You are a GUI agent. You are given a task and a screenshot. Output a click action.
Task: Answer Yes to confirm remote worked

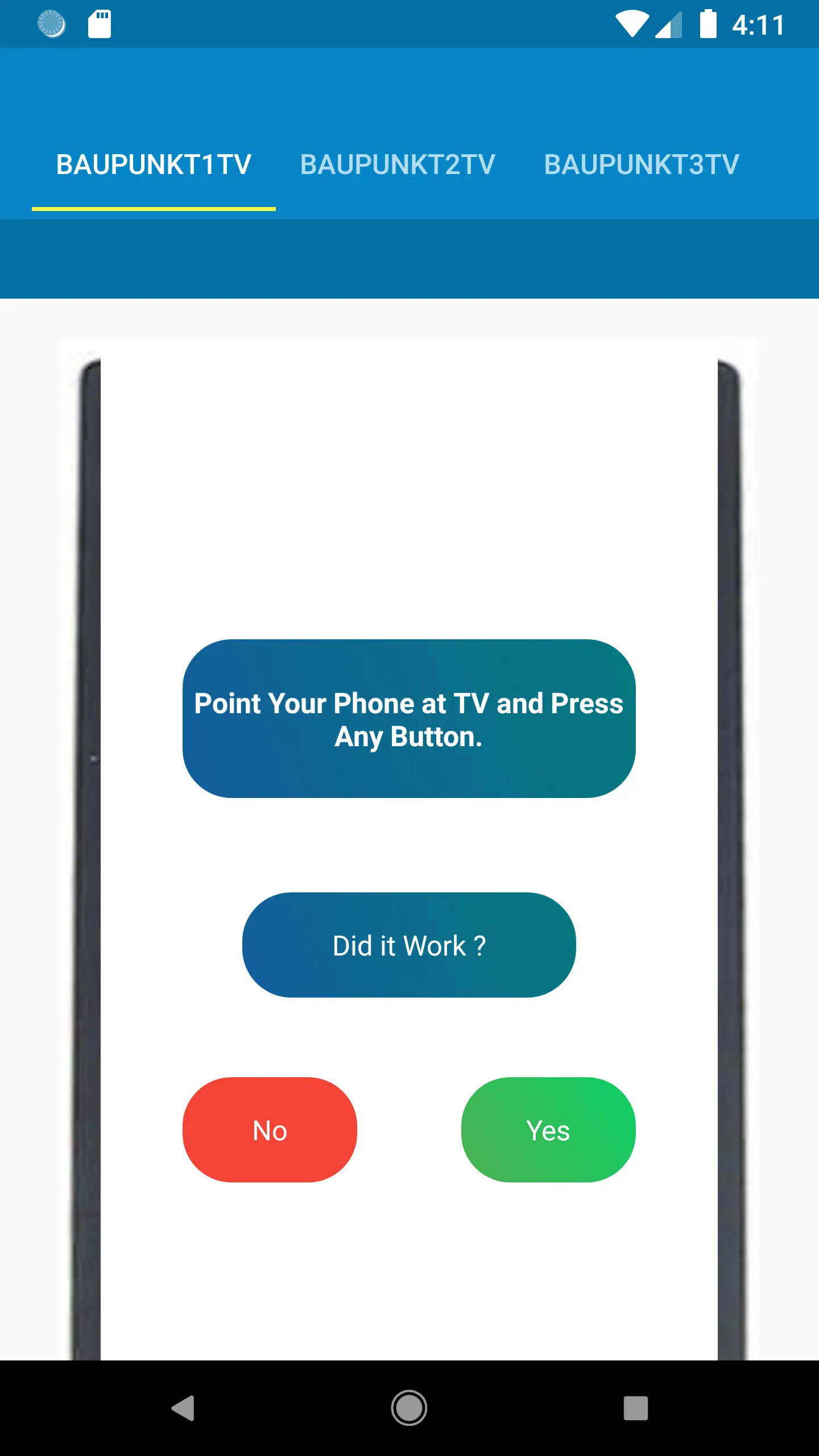pos(548,1131)
